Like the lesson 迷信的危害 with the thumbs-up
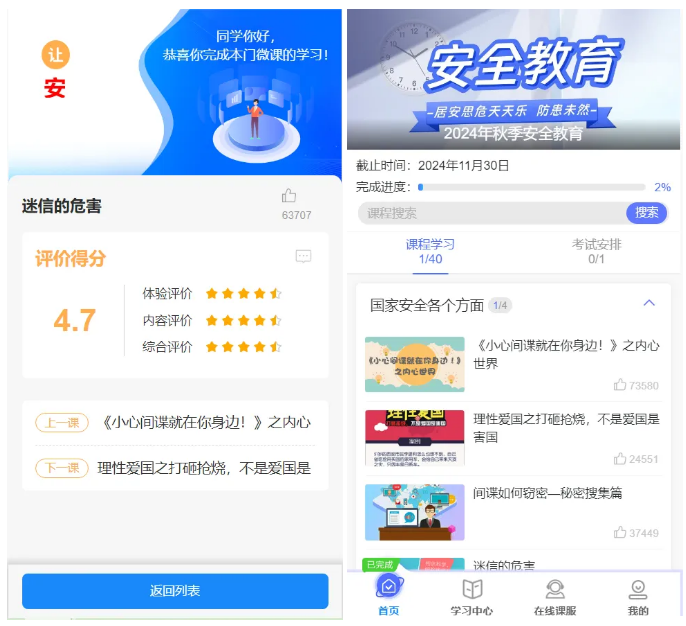The height and width of the screenshot is (626, 686). (x=289, y=196)
